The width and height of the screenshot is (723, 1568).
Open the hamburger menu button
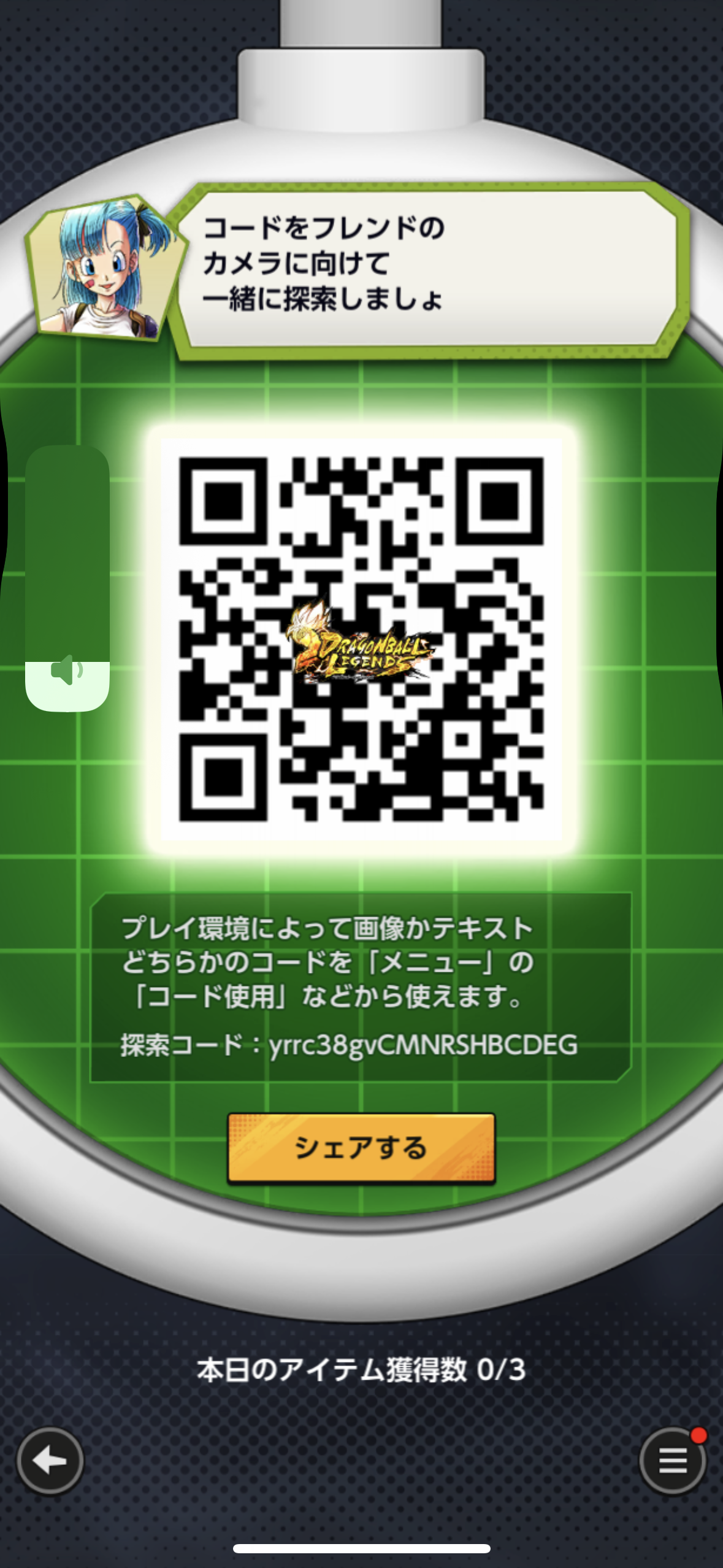tap(673, 1461)
